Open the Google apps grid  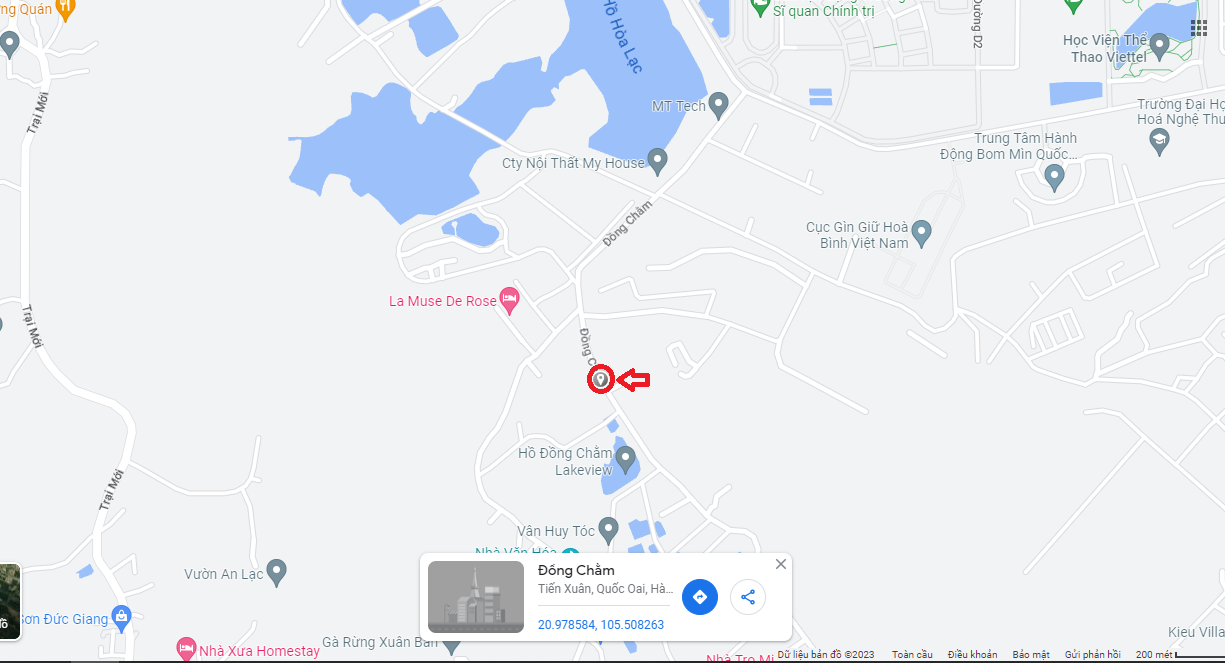[1198, 27]
